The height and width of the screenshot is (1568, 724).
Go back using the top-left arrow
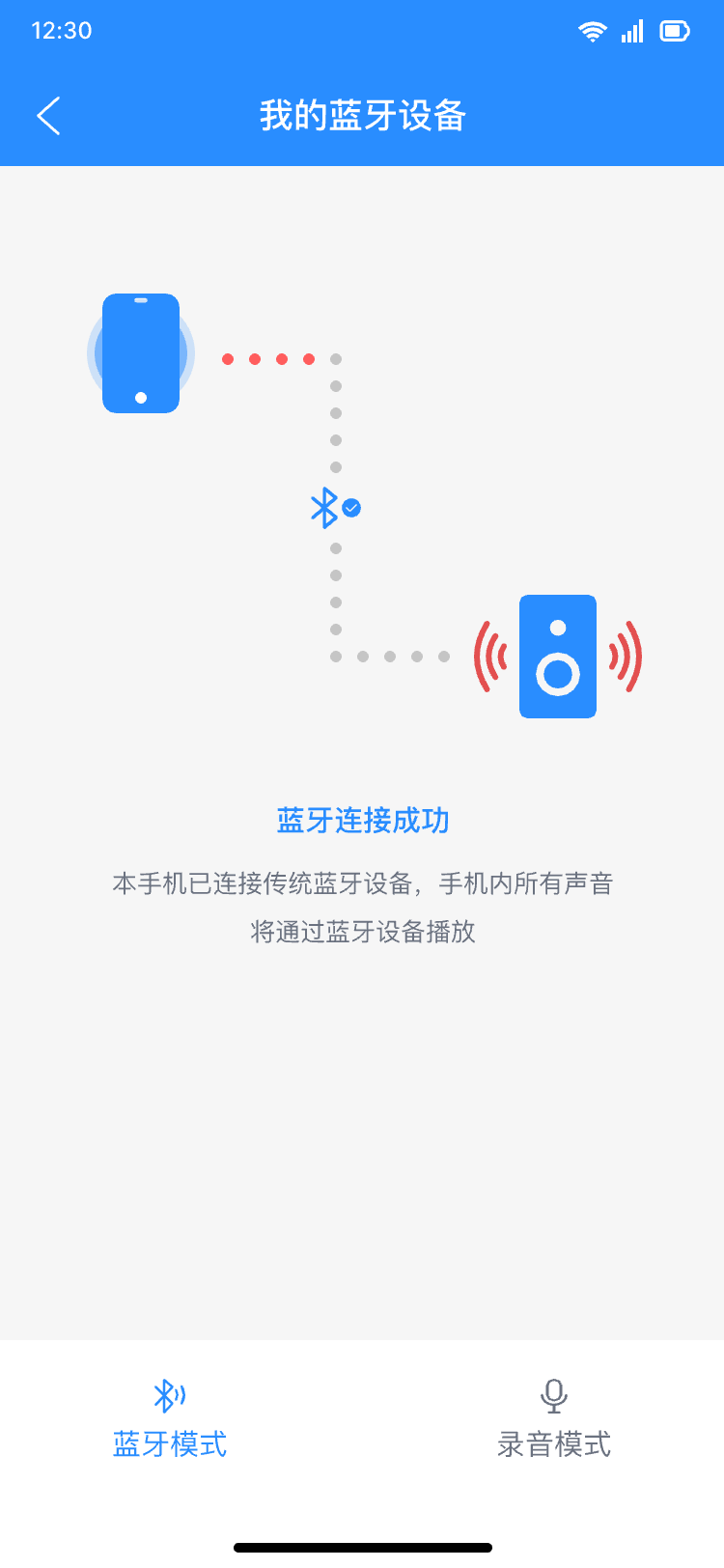(49, 116)
